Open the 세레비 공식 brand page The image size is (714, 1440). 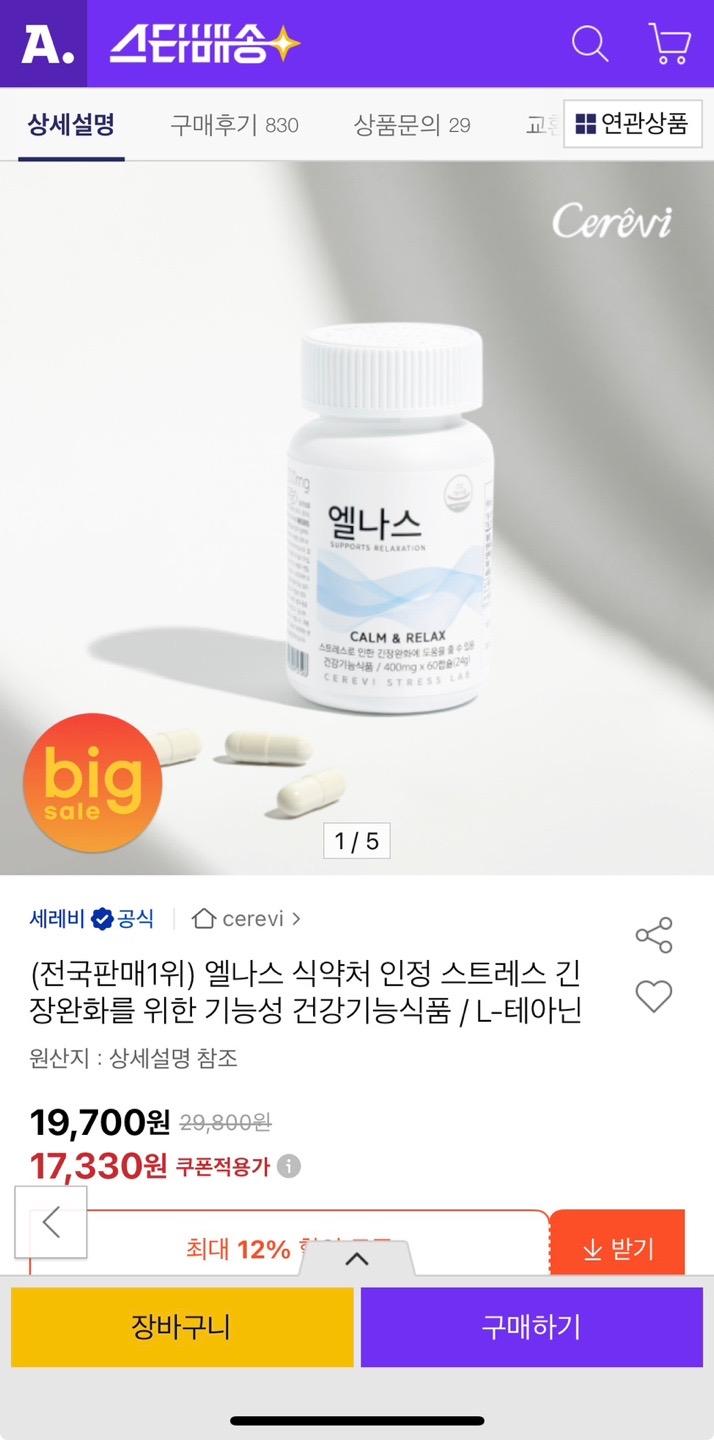[92, 918]
